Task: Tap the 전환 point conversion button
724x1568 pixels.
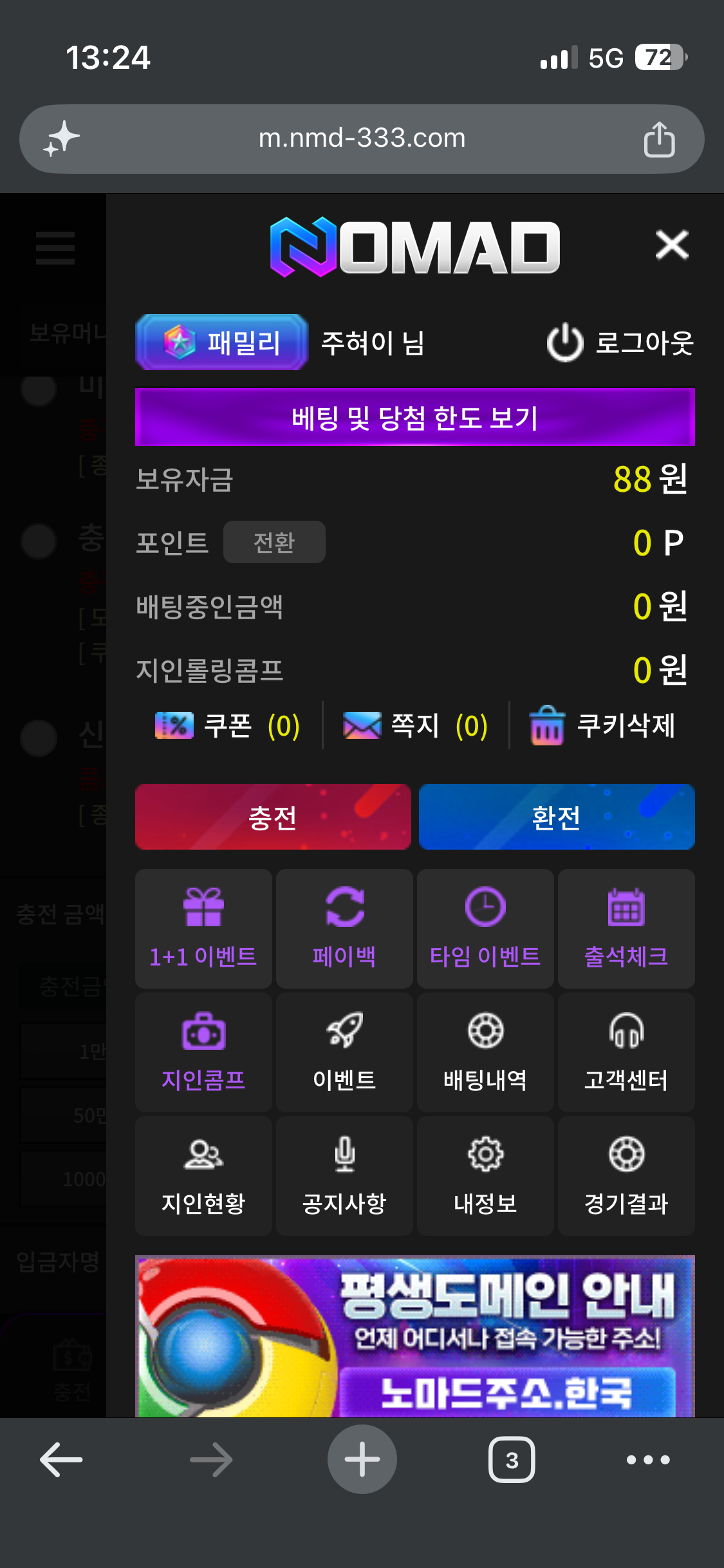Action: tap(274, 542)
